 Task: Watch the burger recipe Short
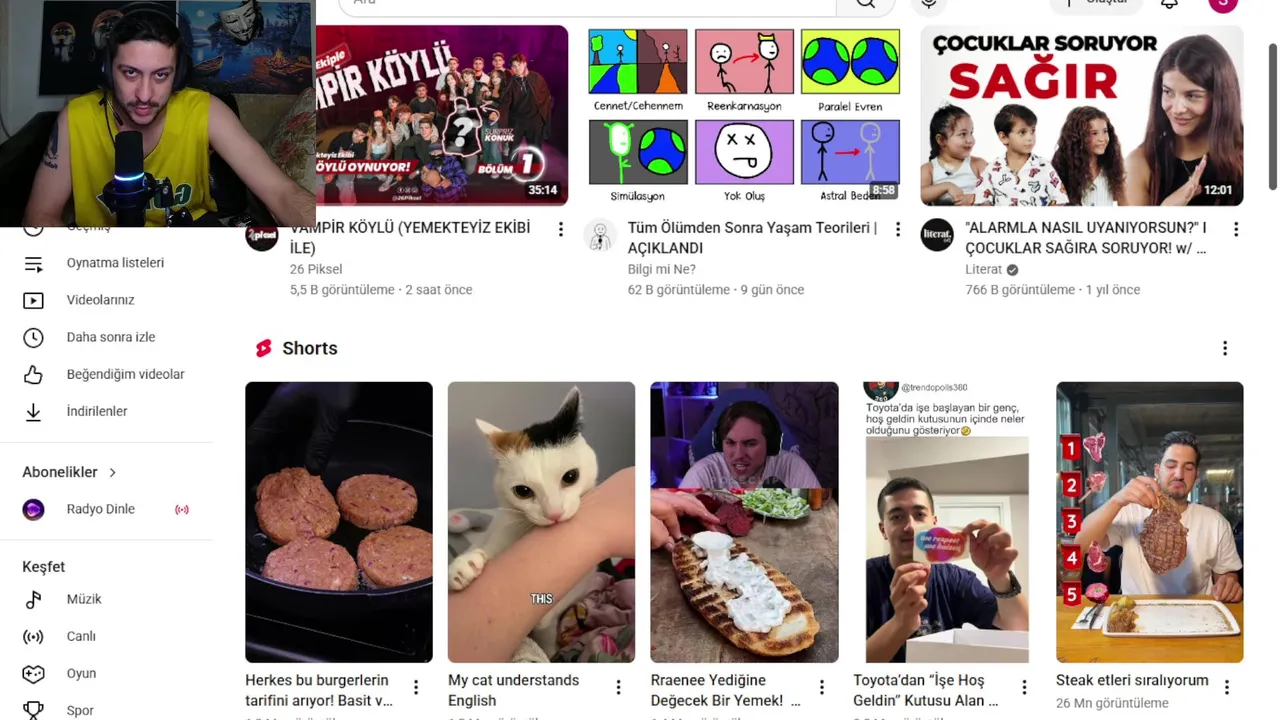pos(339,521)
